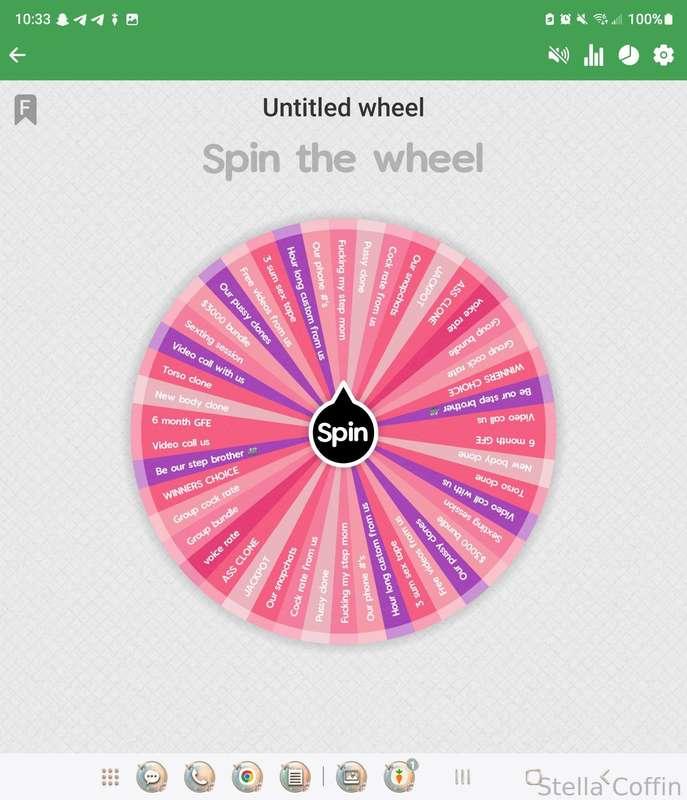The image size is (687, 800).
Task: Show recent apps
Action: (462, 777)
